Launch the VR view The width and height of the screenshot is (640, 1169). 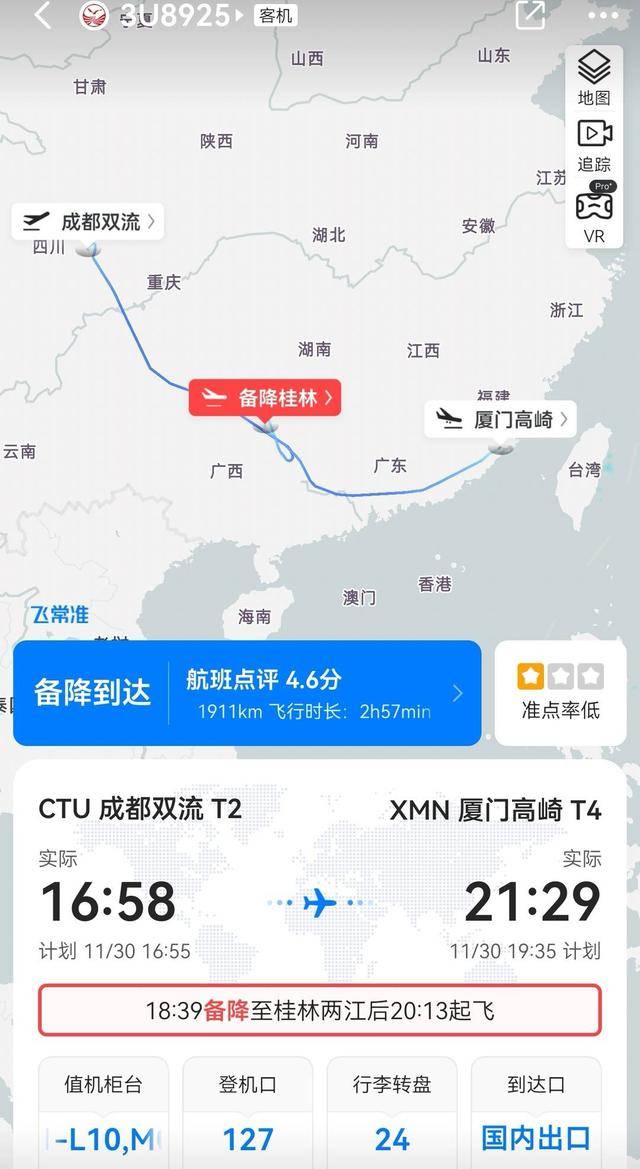(594, 214)
